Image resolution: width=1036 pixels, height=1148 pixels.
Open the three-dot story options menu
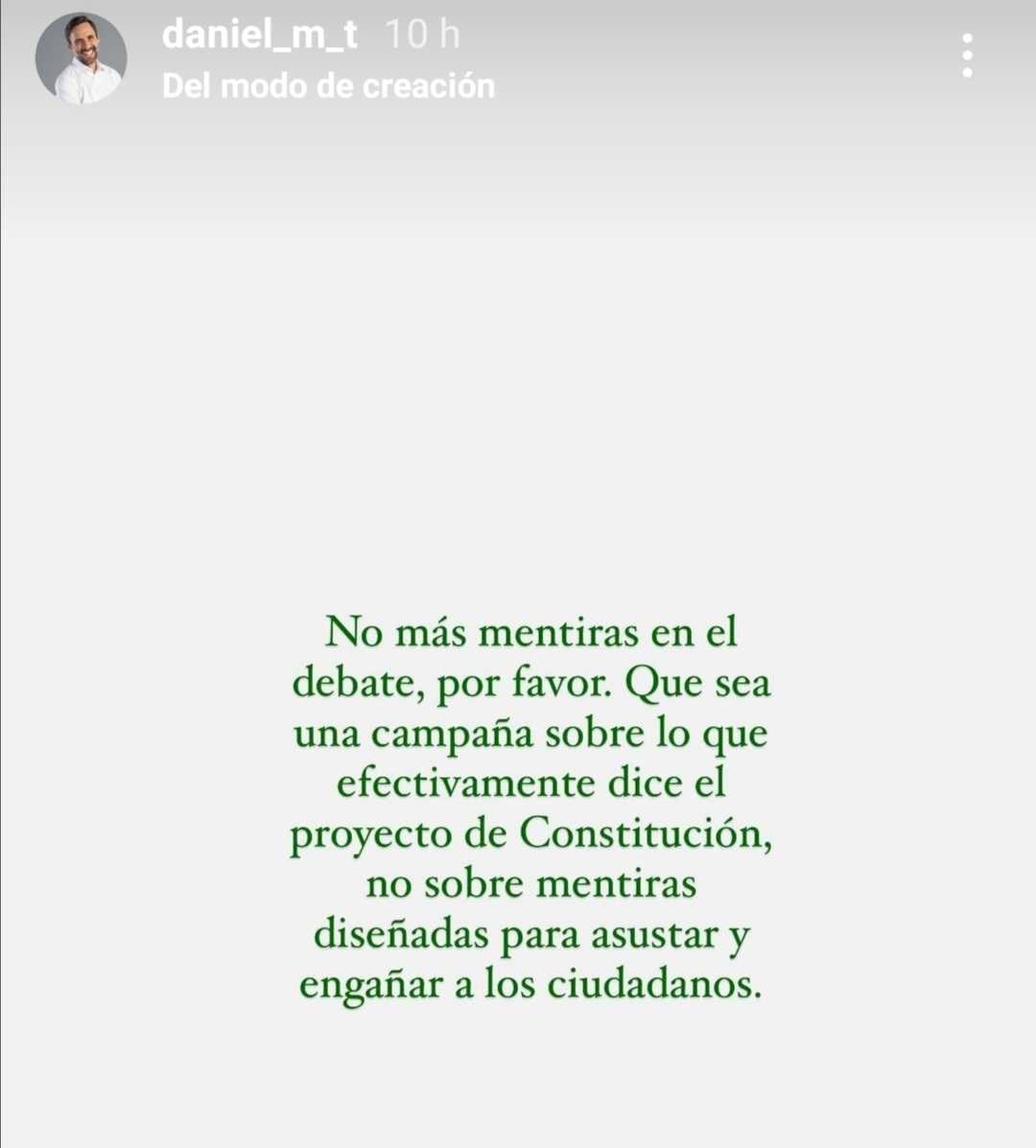coord(967,56)
